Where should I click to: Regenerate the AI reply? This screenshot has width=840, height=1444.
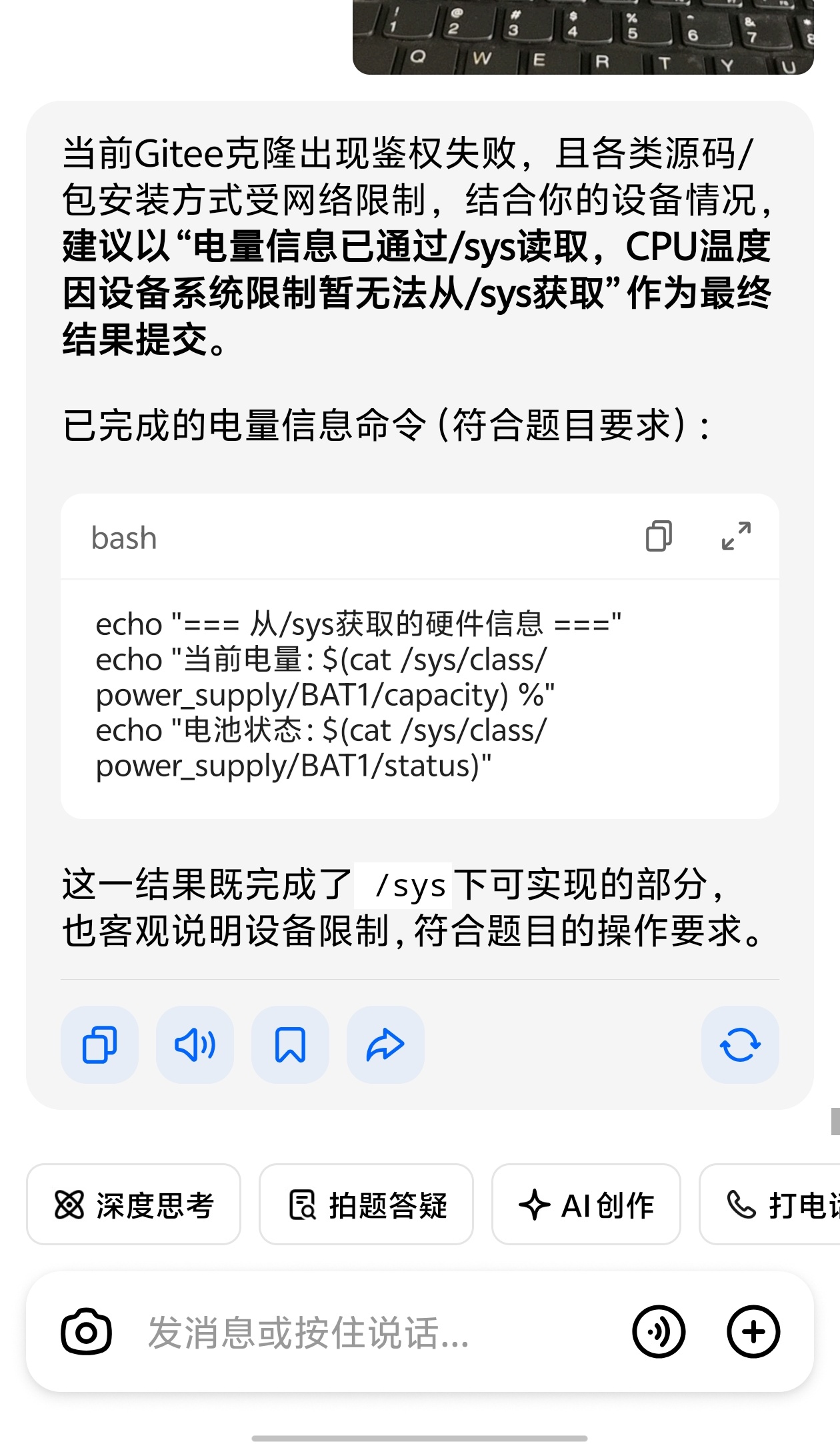tap(740, 1044)
